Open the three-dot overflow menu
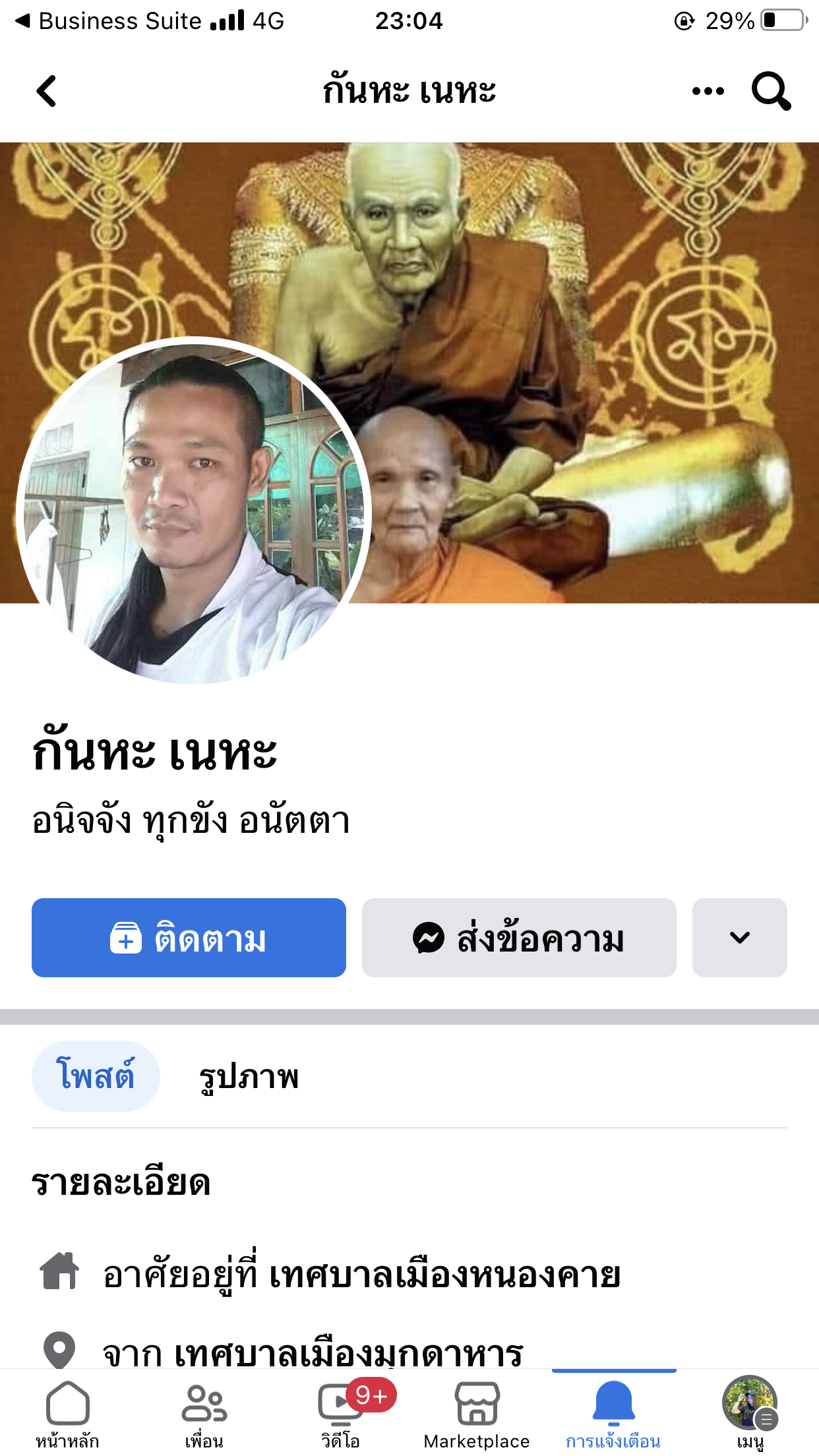This screenshot has height=1456, width=819. (x=708, y=91)
